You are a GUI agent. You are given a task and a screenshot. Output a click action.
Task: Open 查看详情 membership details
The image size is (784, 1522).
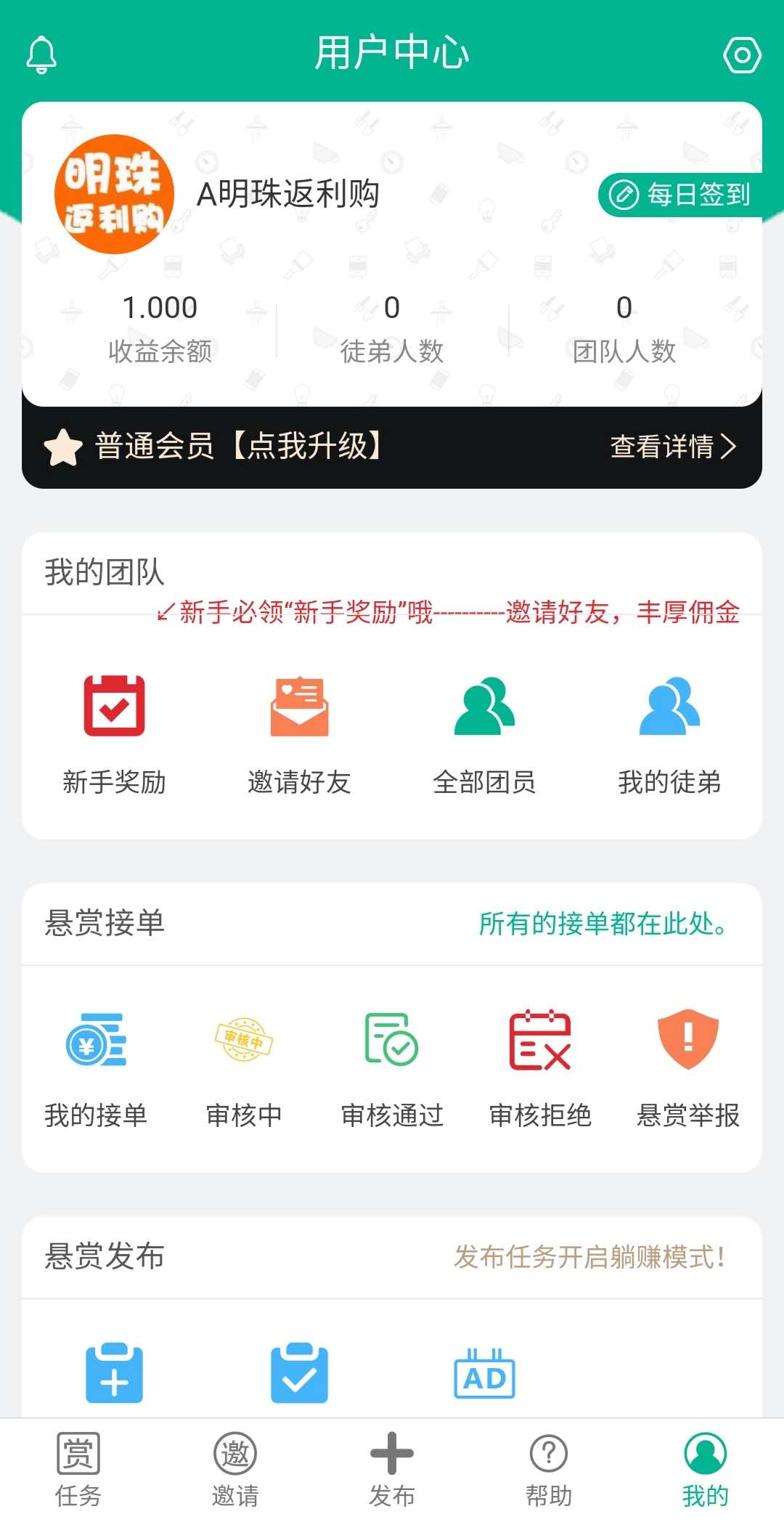674,446
